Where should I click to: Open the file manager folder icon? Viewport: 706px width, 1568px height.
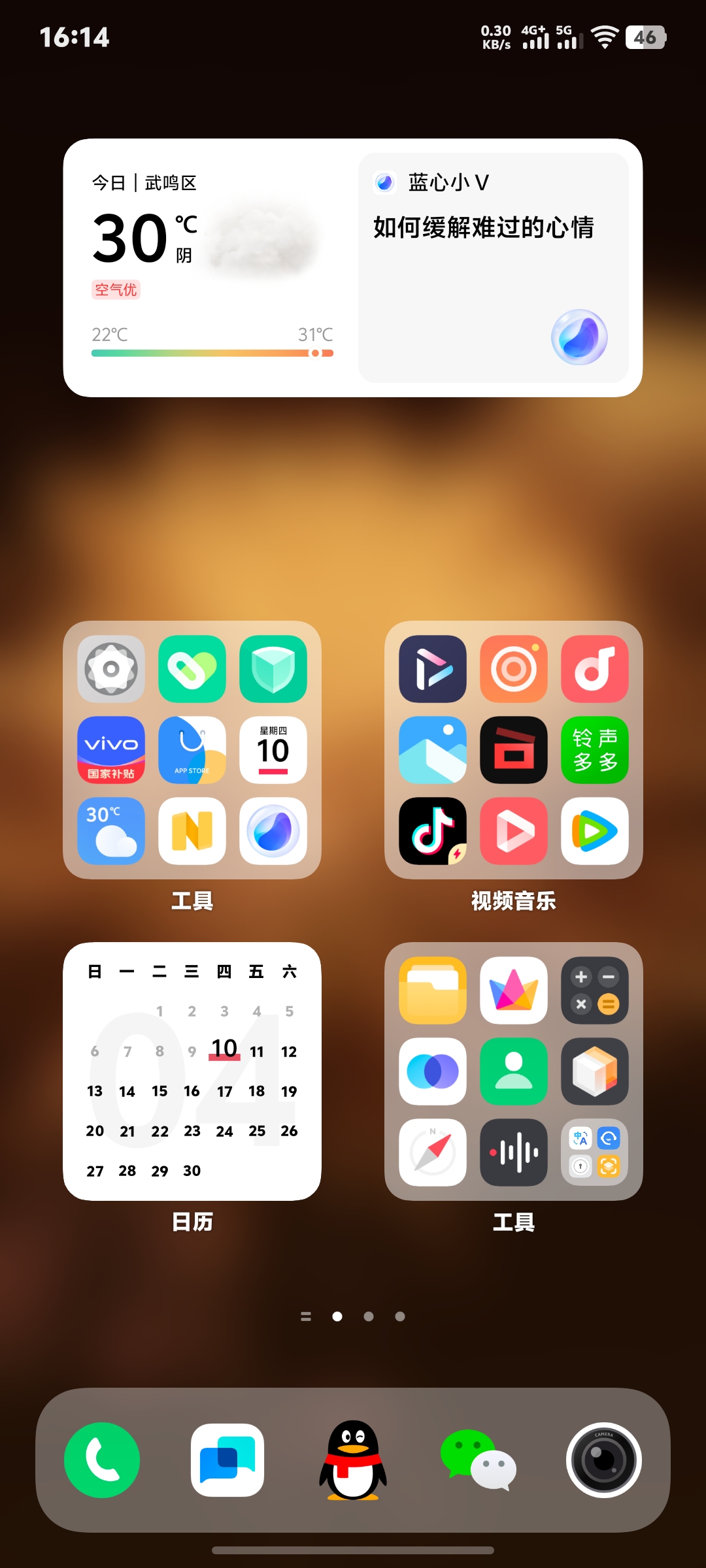tap(433, 990)
